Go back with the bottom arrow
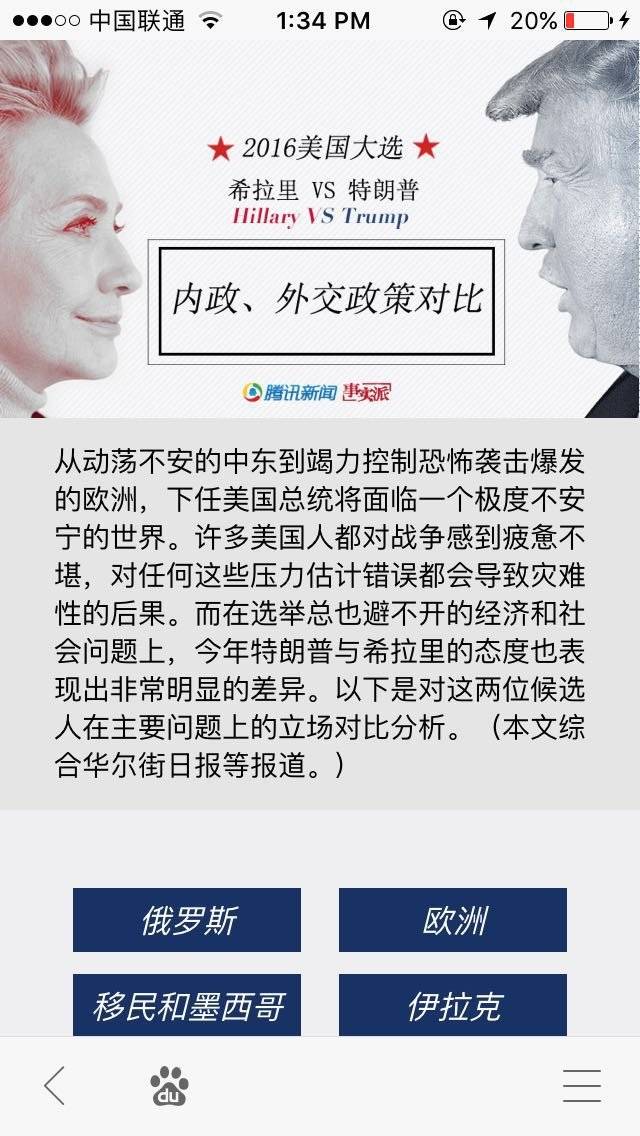Viewport: 640px width, 1136px height. (x=55, y=1086)
